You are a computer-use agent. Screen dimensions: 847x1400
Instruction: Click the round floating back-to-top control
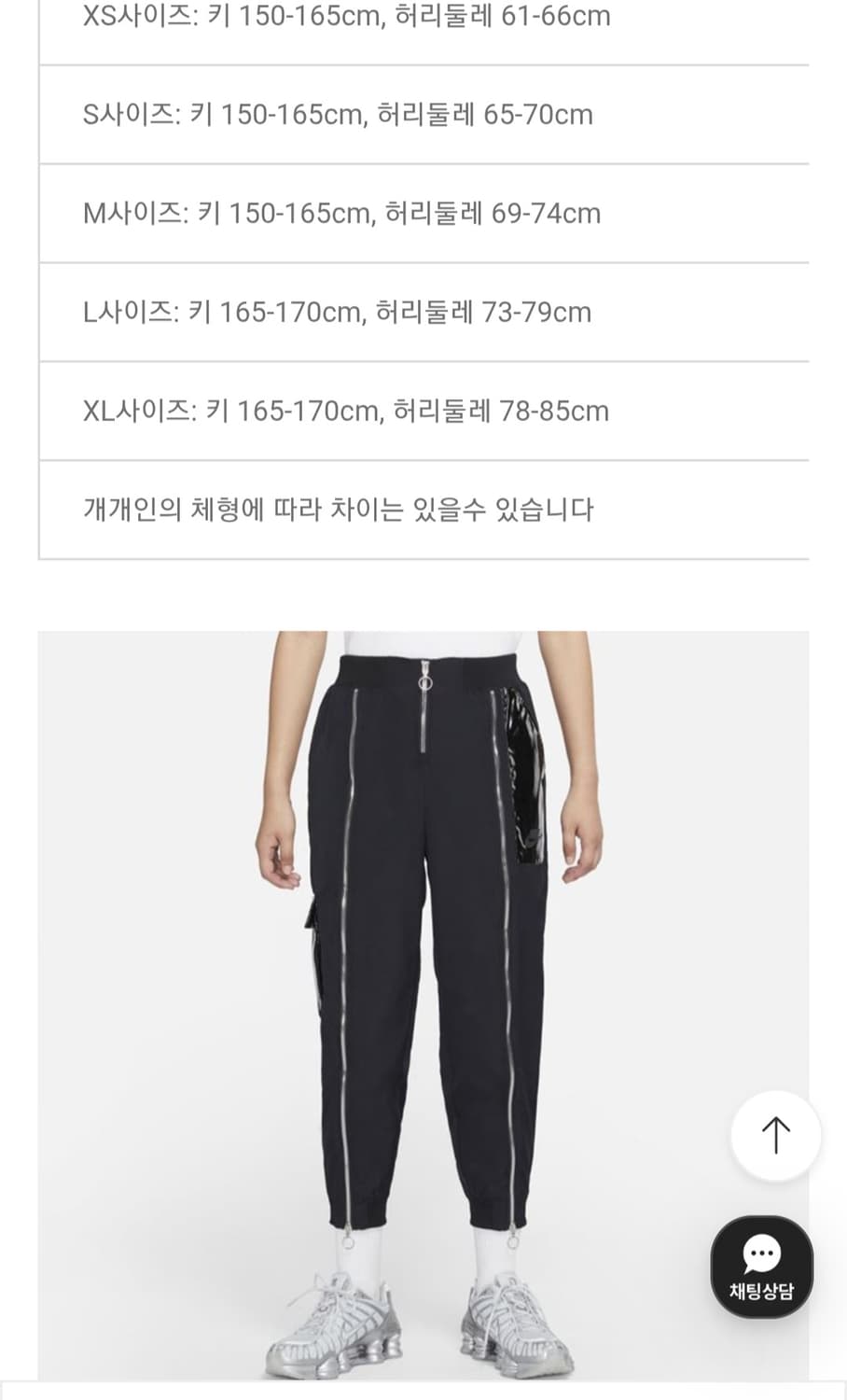click(775, 1134)
